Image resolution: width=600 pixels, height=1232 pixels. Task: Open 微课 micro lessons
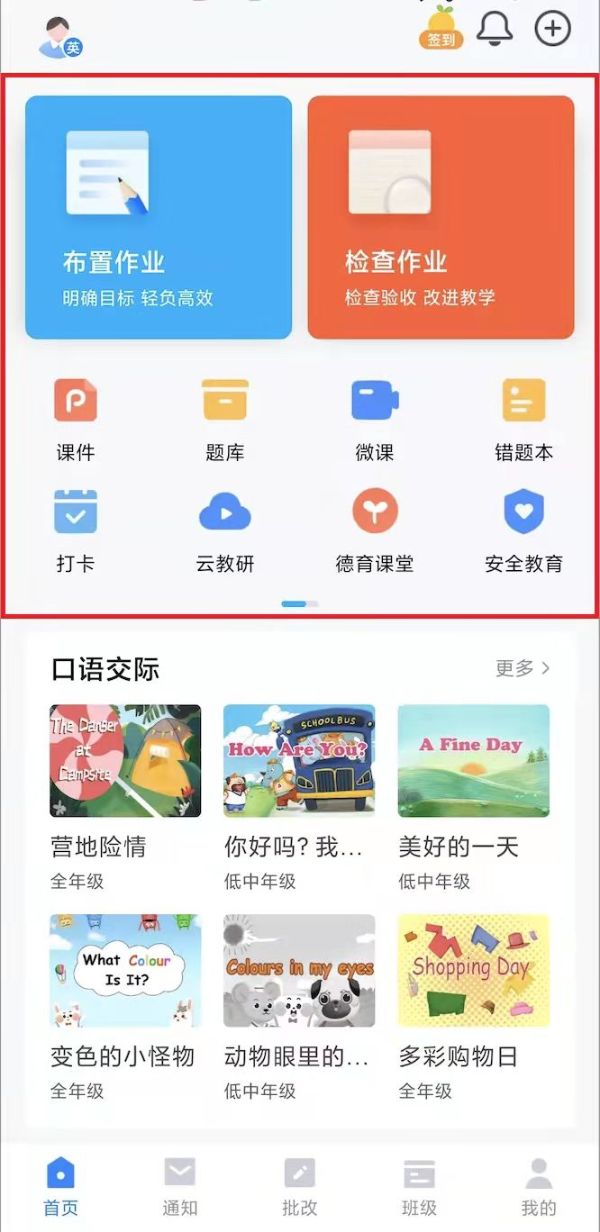pos(375,418)
